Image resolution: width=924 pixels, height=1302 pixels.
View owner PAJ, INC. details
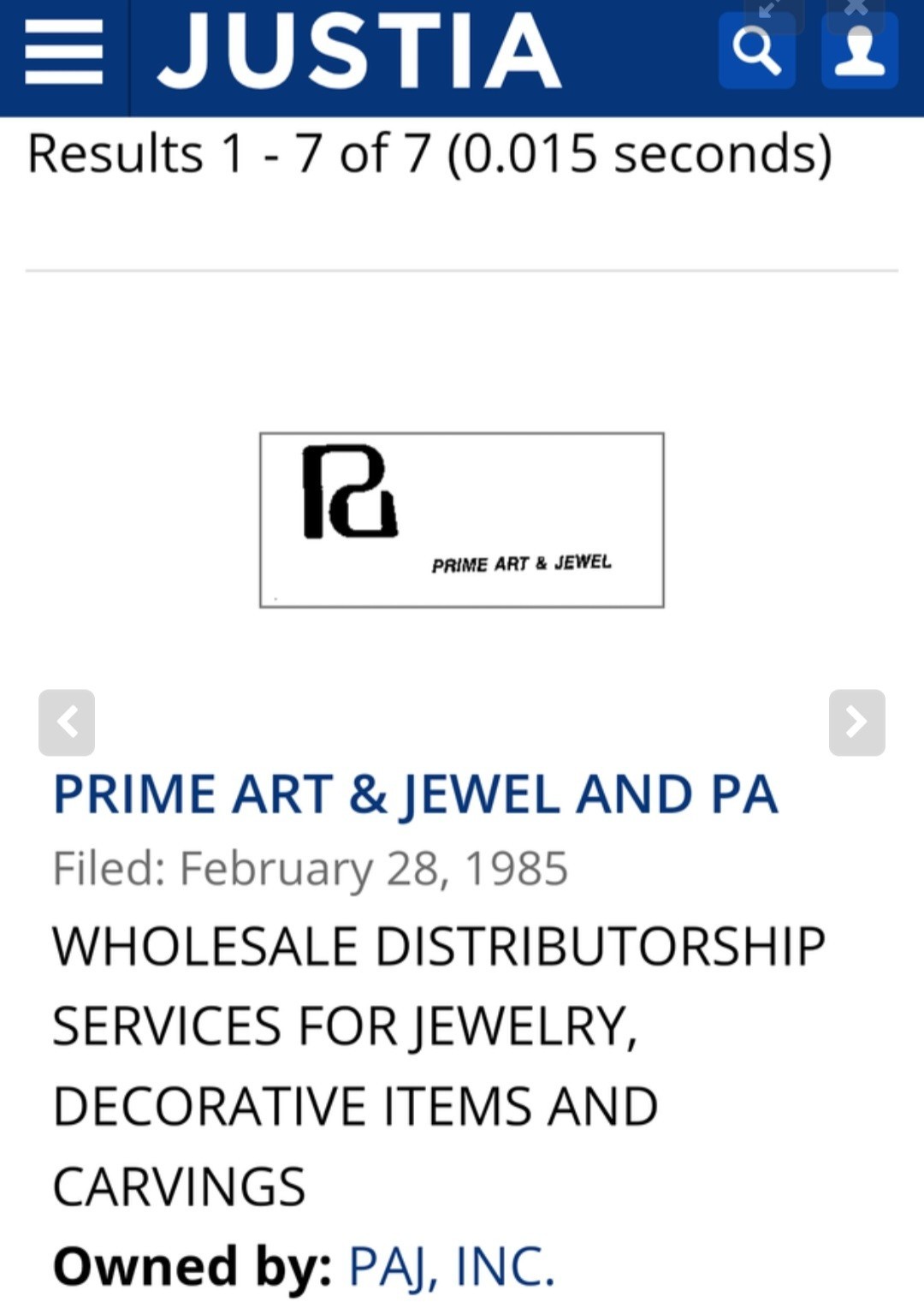[x=452, y=1266]
